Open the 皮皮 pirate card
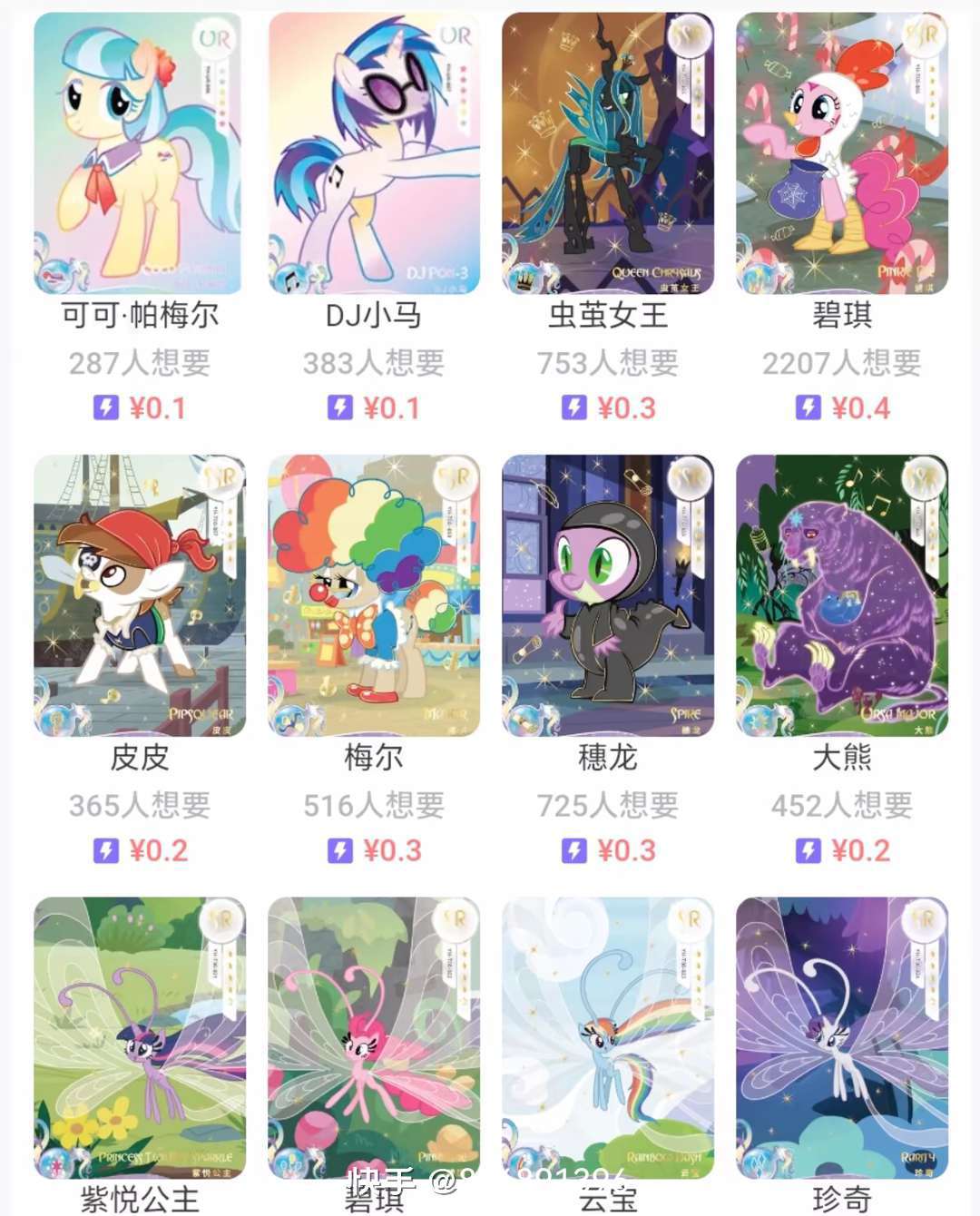 (139, 595)
